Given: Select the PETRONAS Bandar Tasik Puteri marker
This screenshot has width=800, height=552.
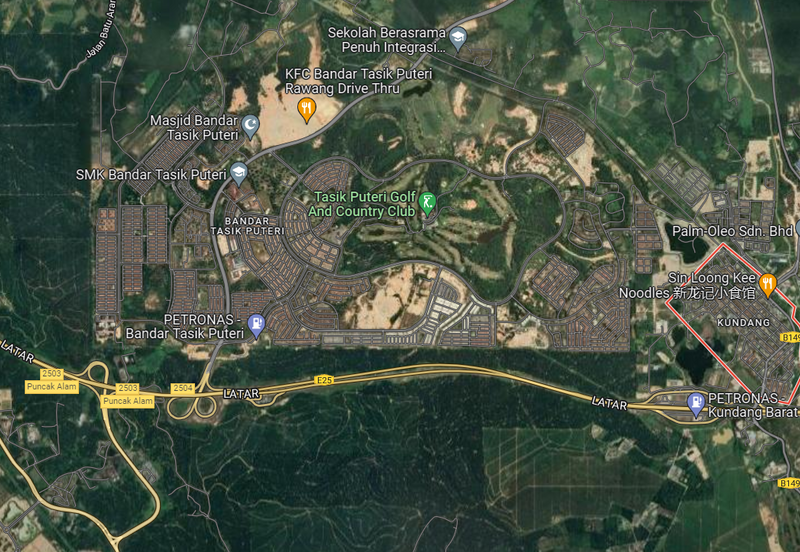Looking at the screenshot, I should (257, 325).
